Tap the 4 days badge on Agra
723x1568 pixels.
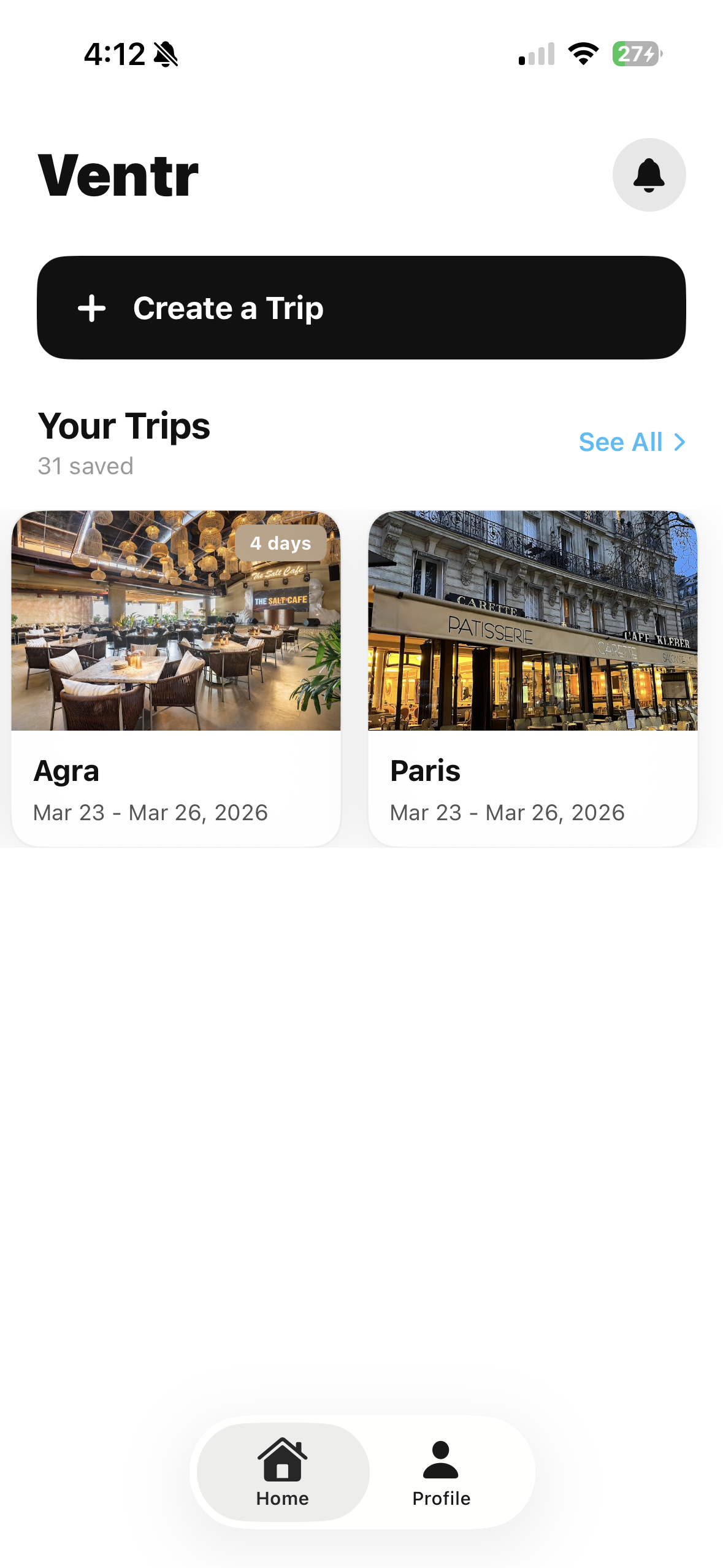[280, 542]
